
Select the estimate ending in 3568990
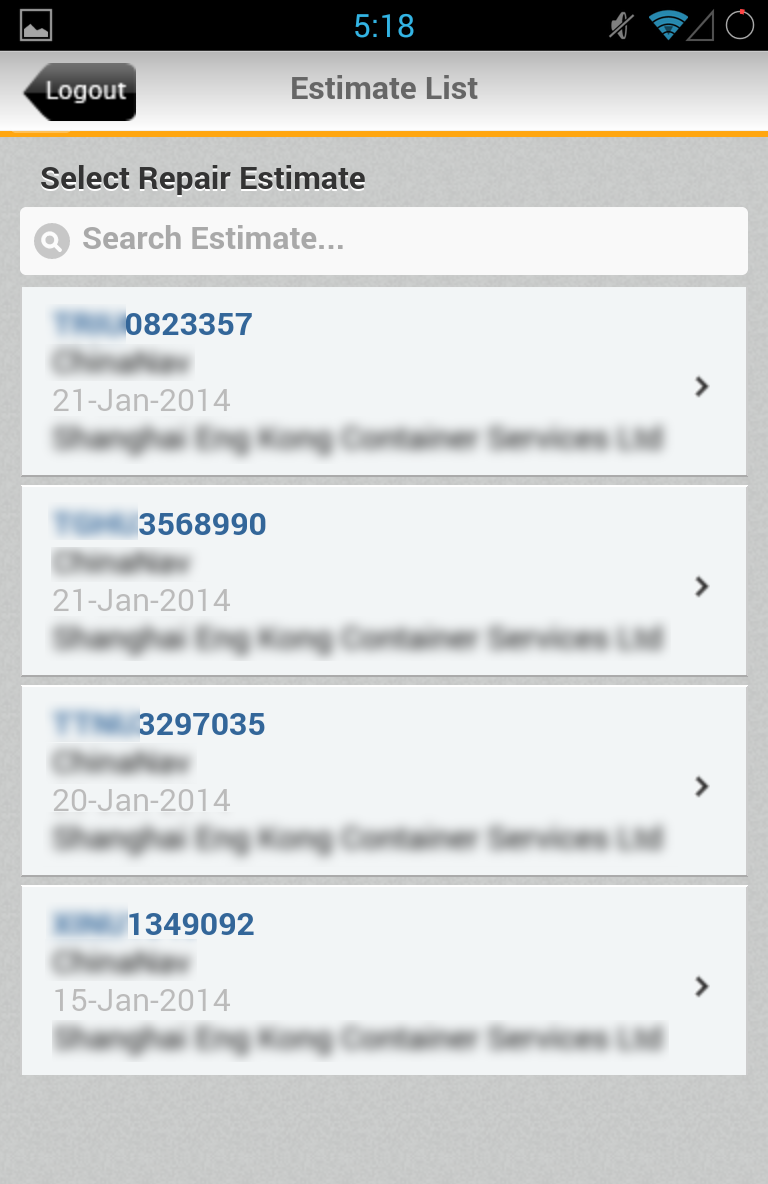click(384, 581)
